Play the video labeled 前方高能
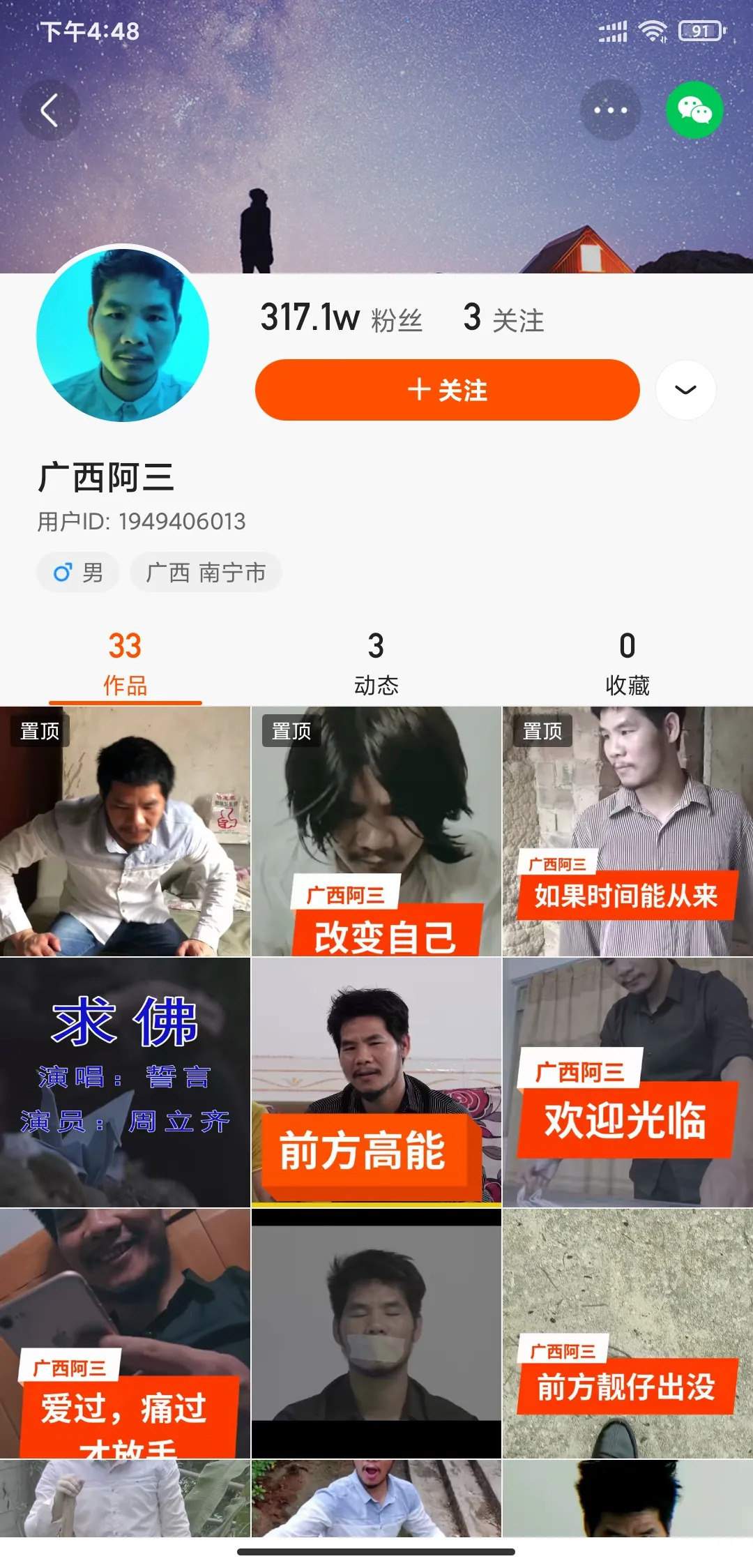This screenshot has height=1568, width=753. click(x=376, y=1082)
